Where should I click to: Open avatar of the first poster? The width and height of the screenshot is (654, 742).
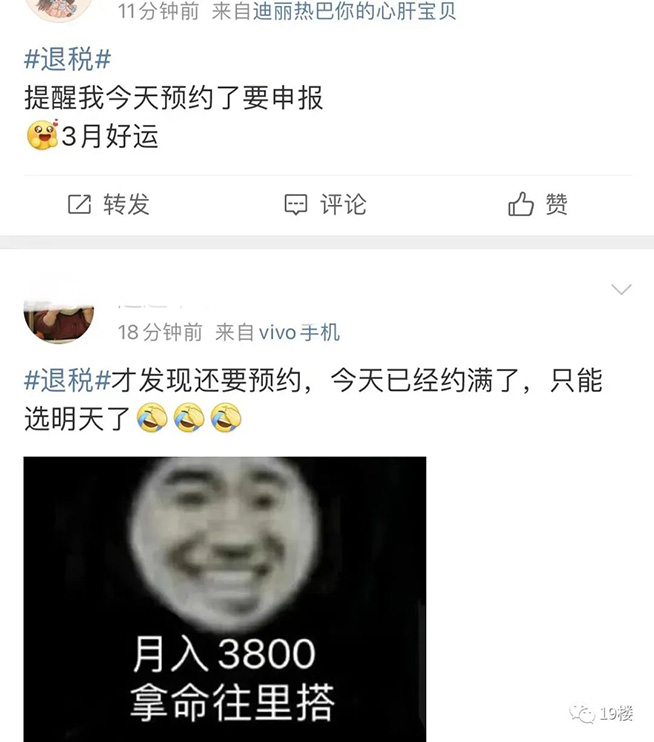tap(58, 10)
